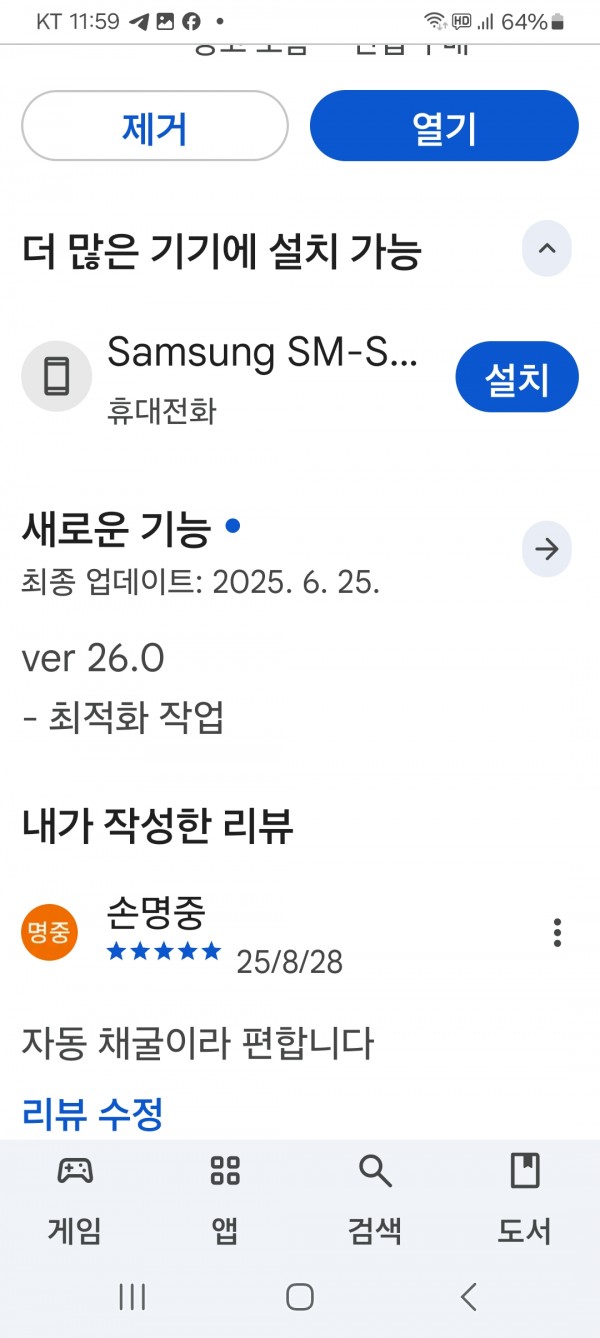Viewport: 600px width, 1338px height.
Task: Go back using the system back button
Action: (x=468, y=1297)
